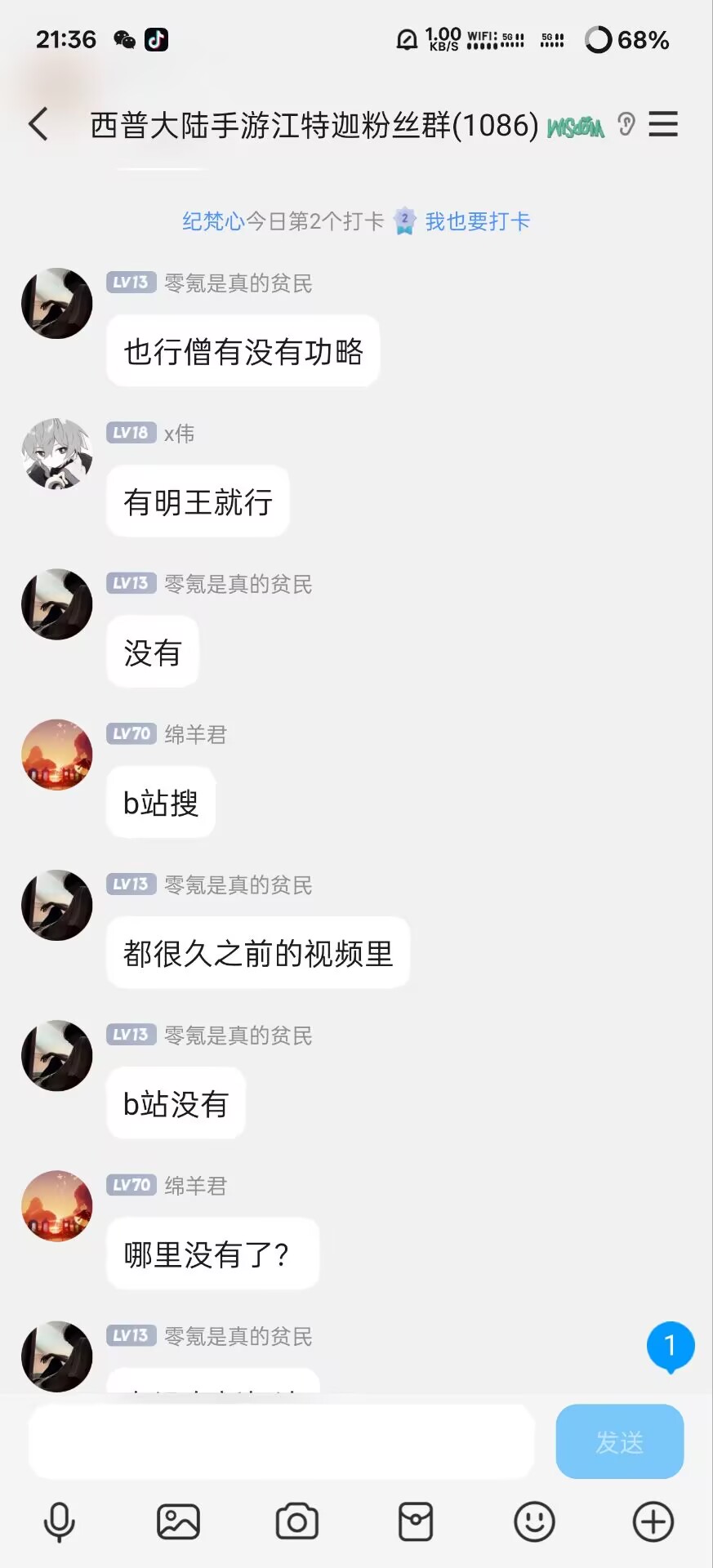Launch the camera to take a photo
Image resolution: width=713 pixels, height=1568 pixels.
click(297, 1522)
